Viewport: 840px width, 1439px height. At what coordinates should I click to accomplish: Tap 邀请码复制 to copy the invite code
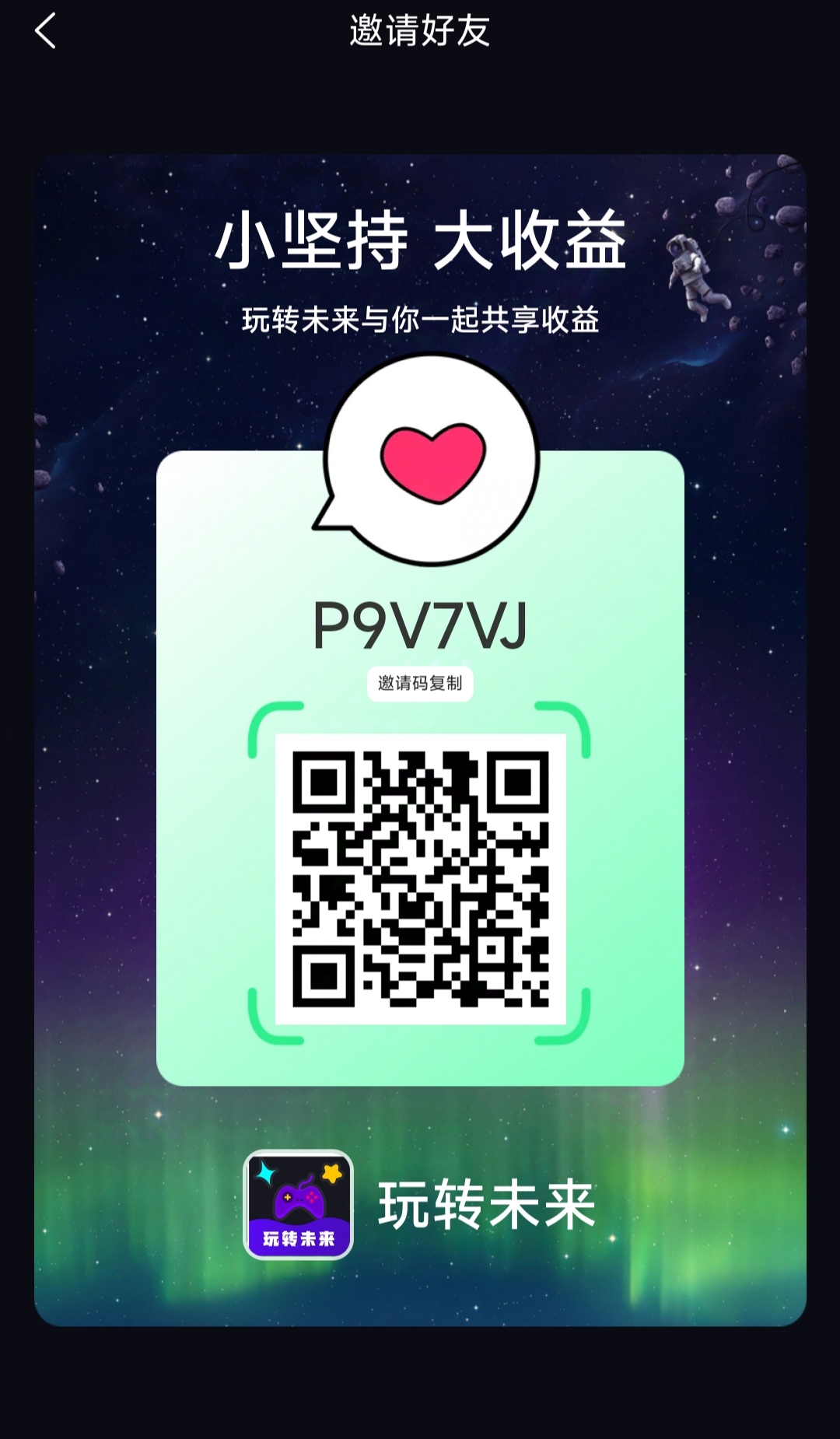(x=420, y=684)
